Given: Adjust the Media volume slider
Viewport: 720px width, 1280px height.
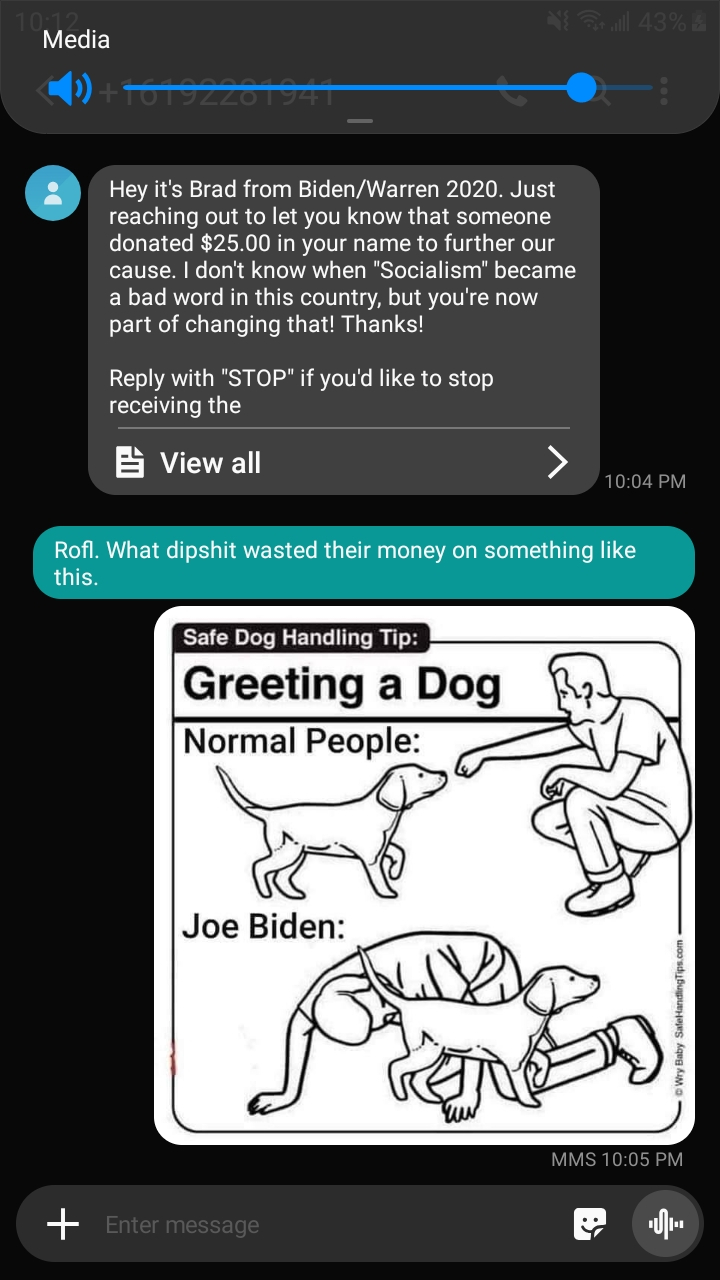Looking at the screenshot, I should [x=581, y=88].
